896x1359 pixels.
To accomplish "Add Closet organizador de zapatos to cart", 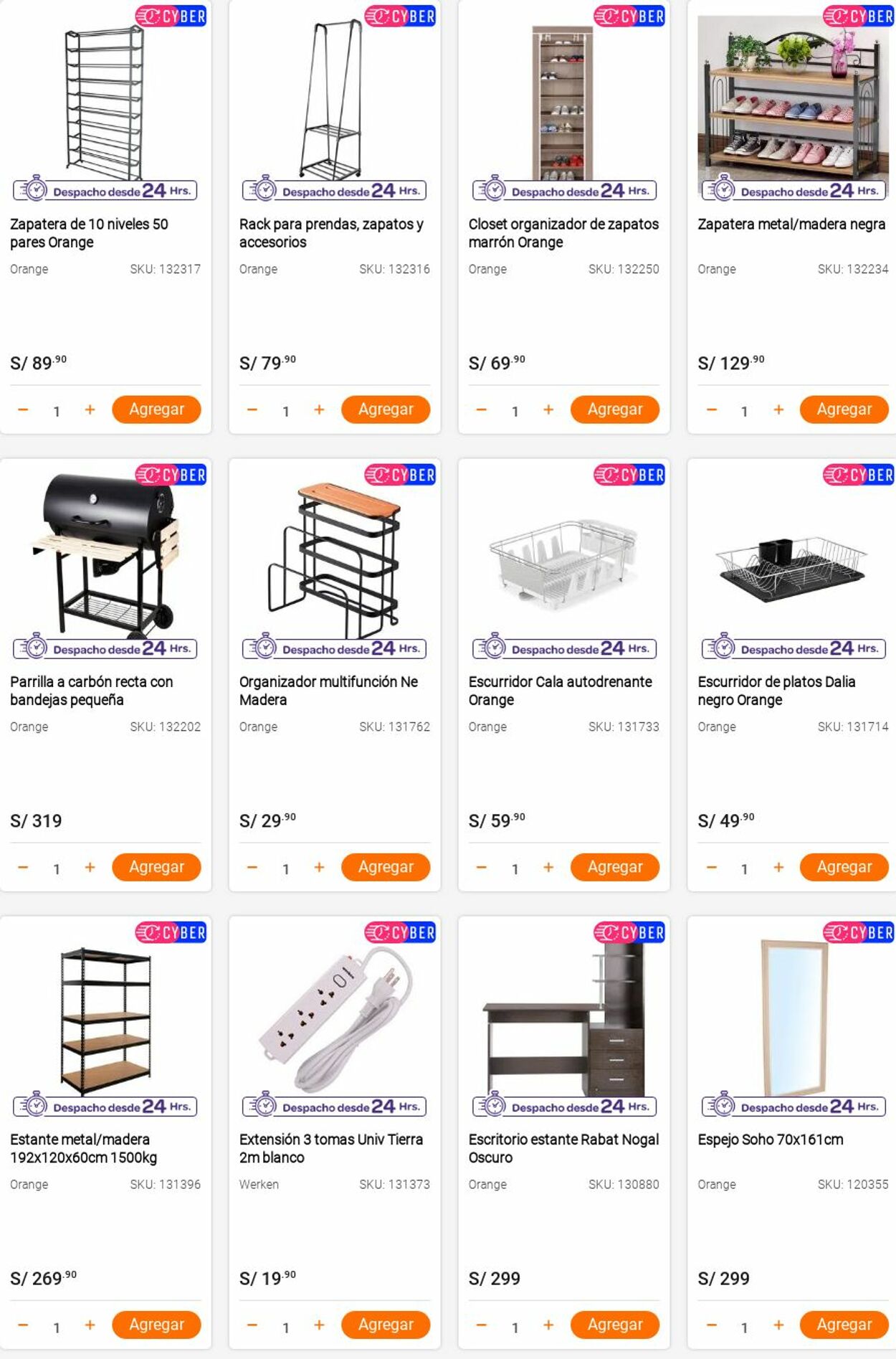I will click(x=614, y=409).
